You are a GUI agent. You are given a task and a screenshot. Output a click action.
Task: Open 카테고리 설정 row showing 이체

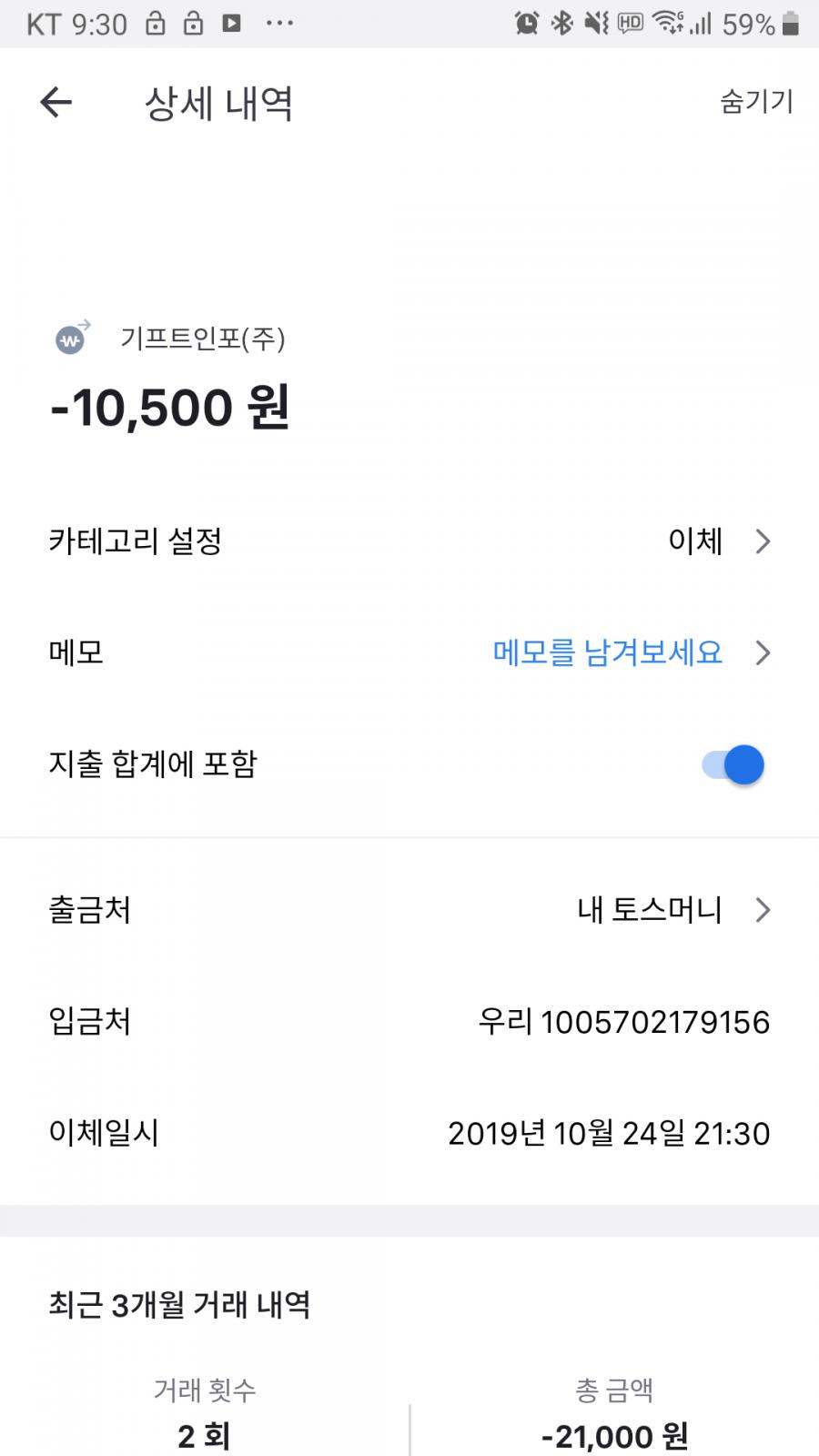[409, 541]
